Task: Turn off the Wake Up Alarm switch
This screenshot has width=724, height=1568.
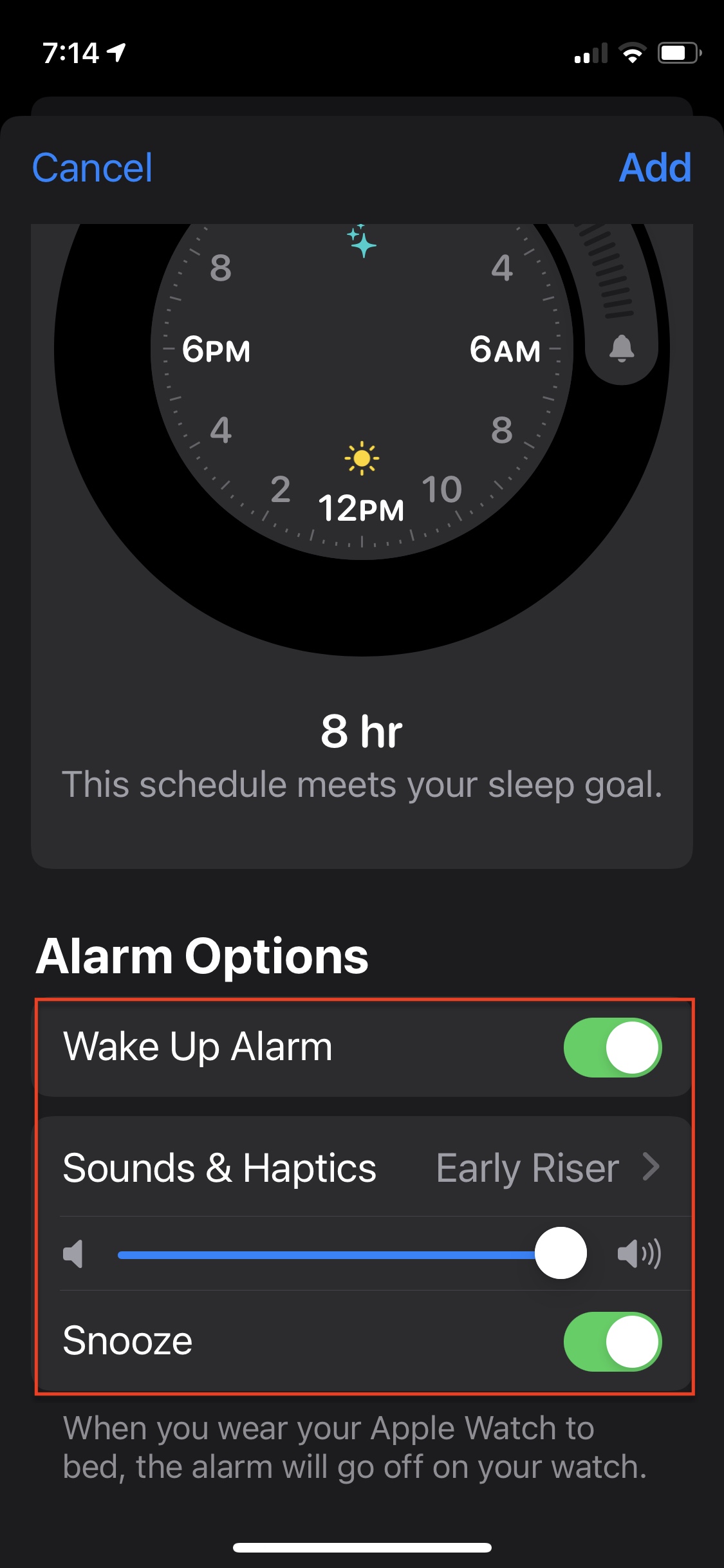Action: tap(613, 1047)
